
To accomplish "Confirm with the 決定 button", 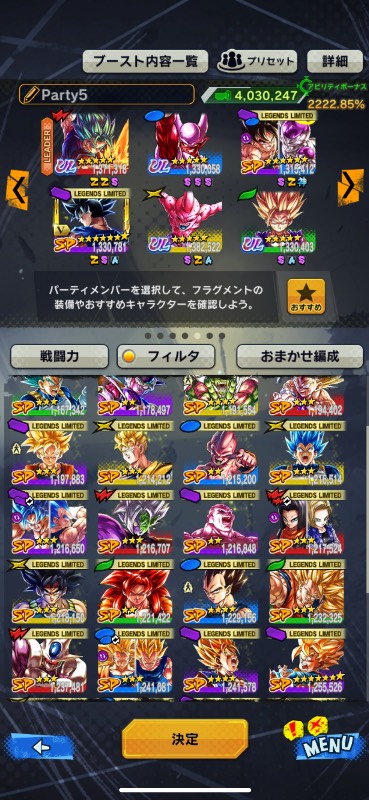I will click(185, 738).
